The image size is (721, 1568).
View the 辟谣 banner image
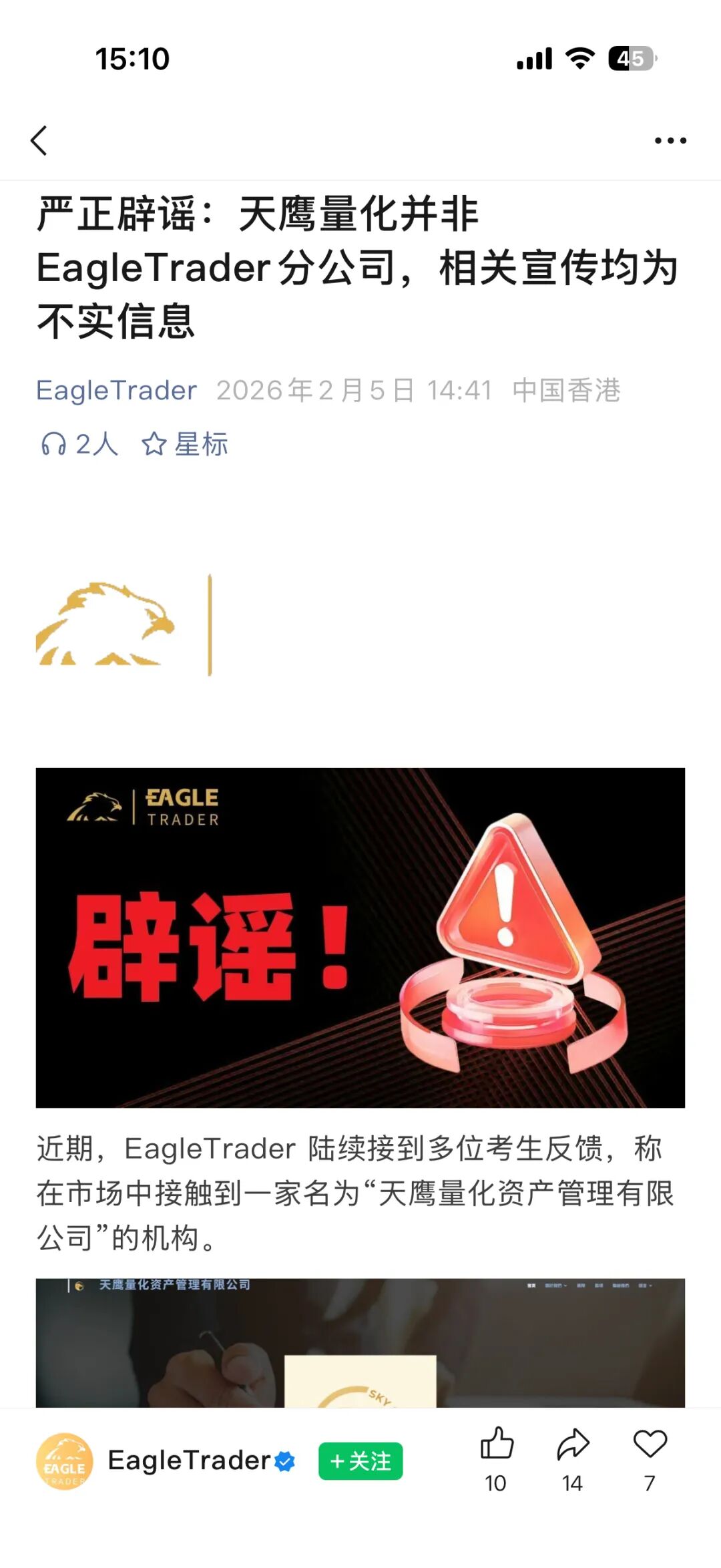[x=360, y=938]
